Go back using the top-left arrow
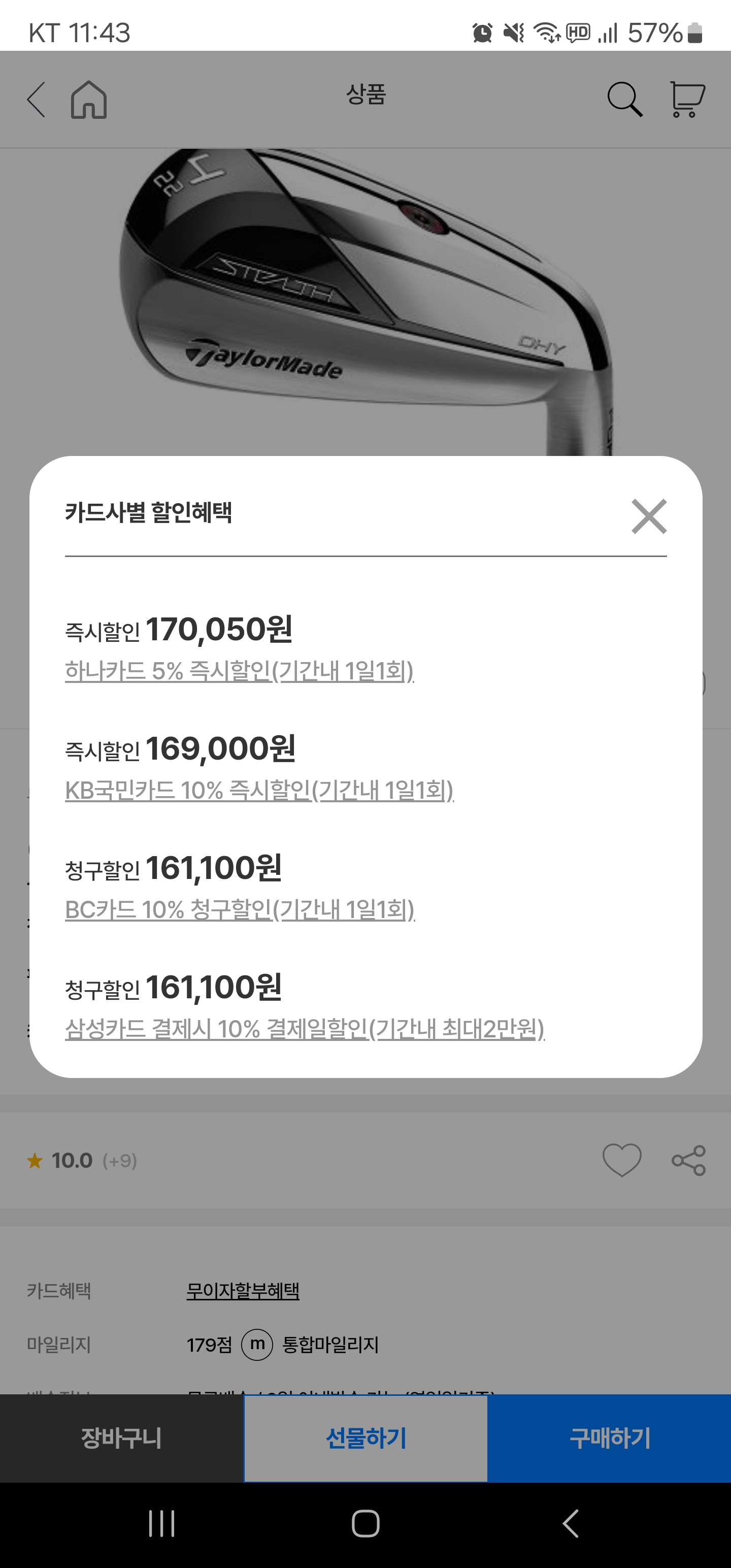Image resolution: width=731 pixels, height=1568 pixels. point(37,99)
